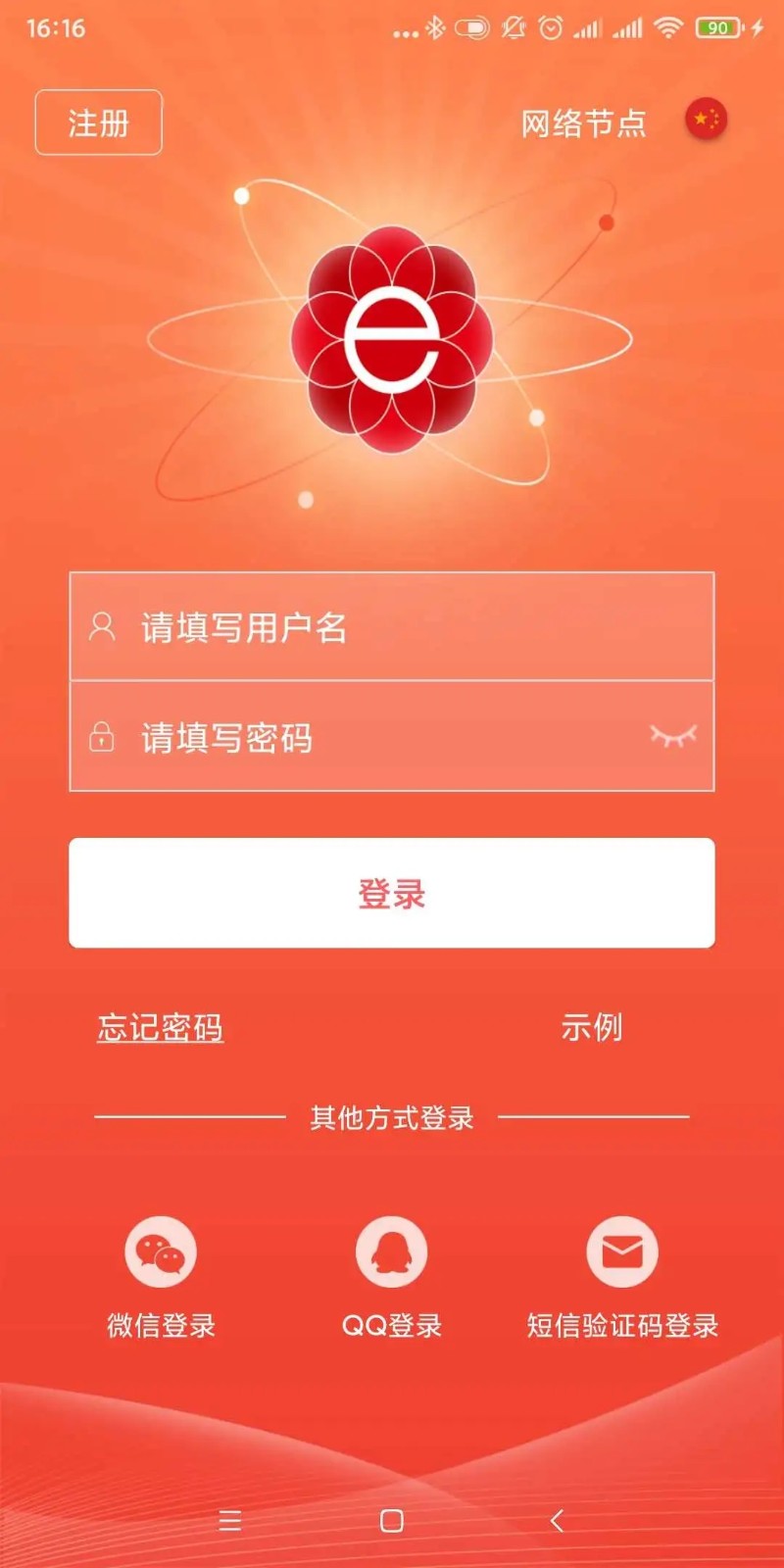Tap the Bluetooth status bar indicator

(x=434, y=29)
